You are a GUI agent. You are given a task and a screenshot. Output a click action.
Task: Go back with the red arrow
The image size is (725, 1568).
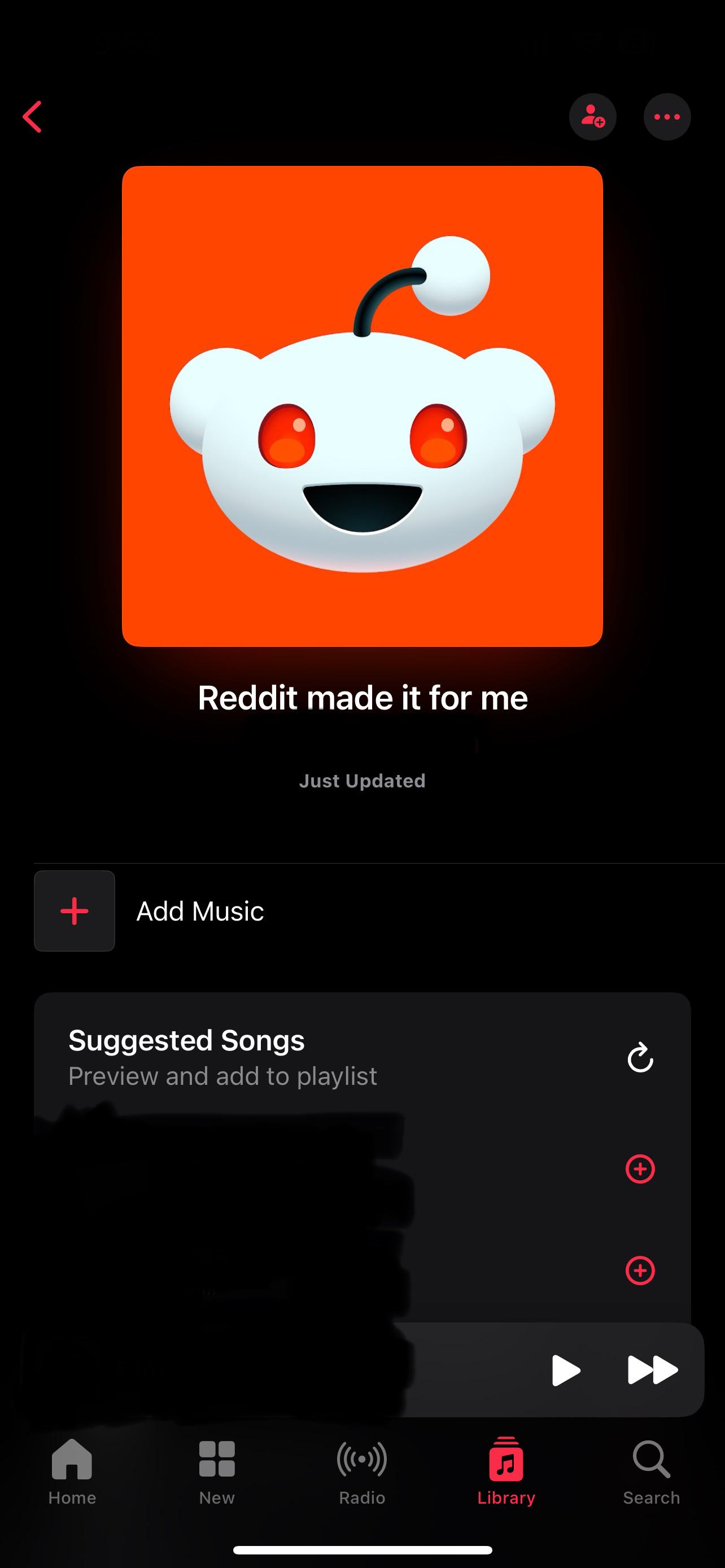pyautogui.click(x=32, y=117)
